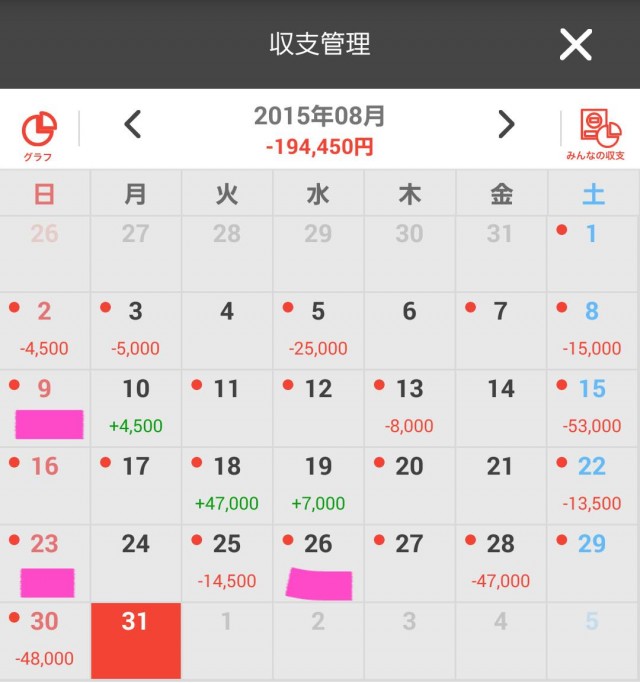Select August 3 showing -5,000

click(136, 331)
